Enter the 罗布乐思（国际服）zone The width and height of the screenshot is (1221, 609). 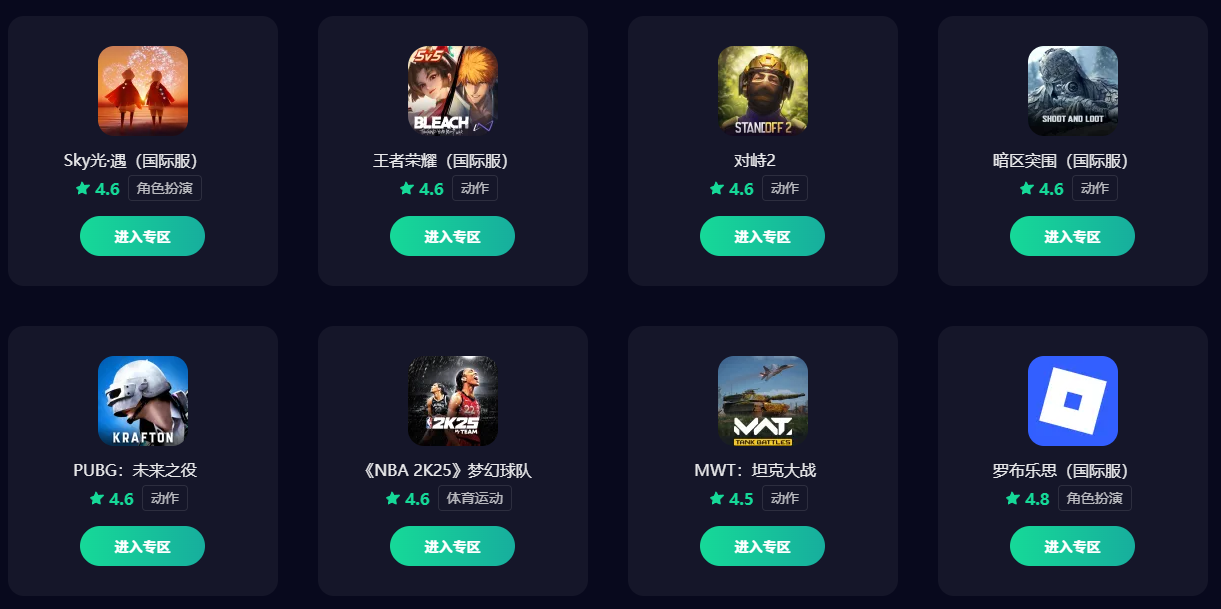coord(1072,546)
